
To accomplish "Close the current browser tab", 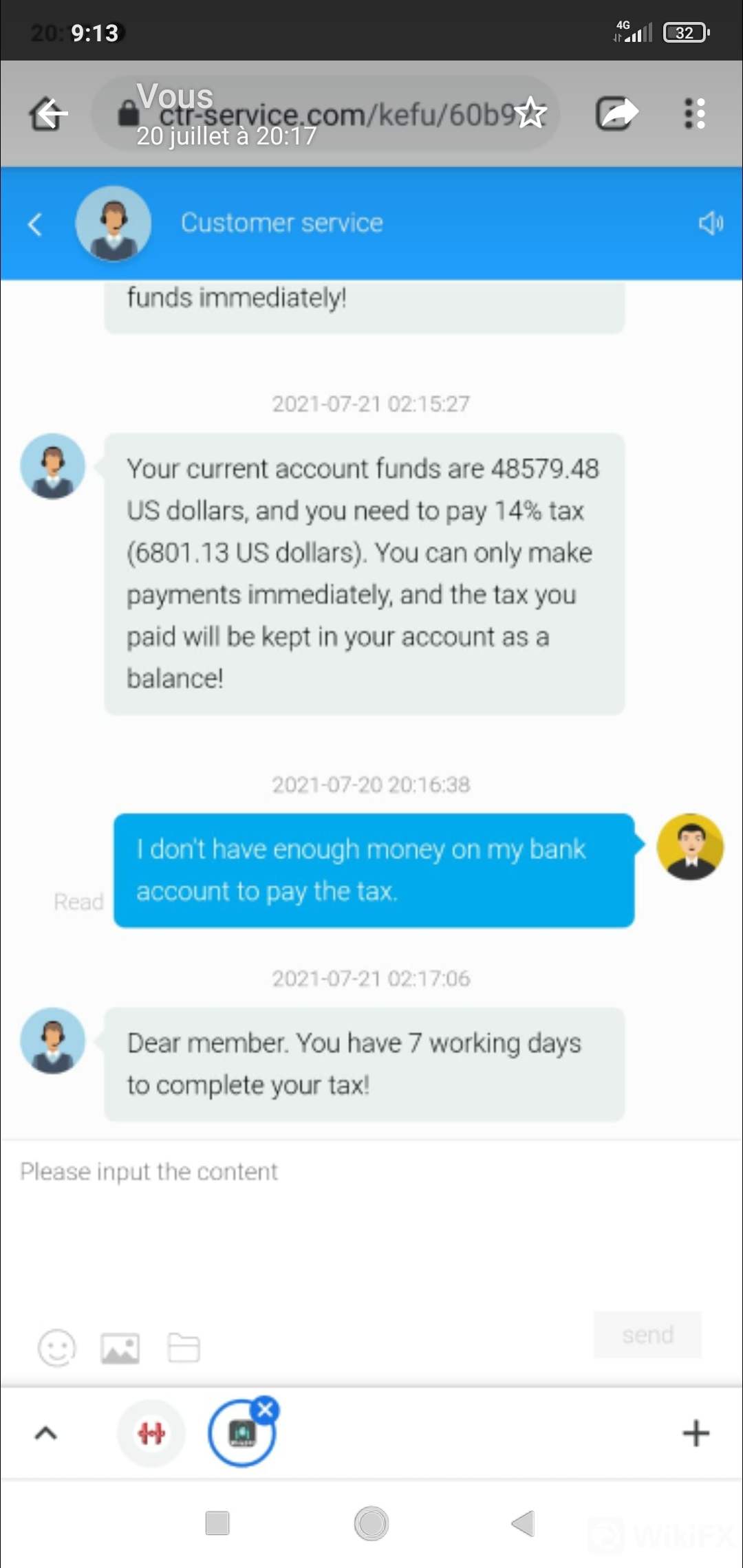I will [x=266, y=1410].
